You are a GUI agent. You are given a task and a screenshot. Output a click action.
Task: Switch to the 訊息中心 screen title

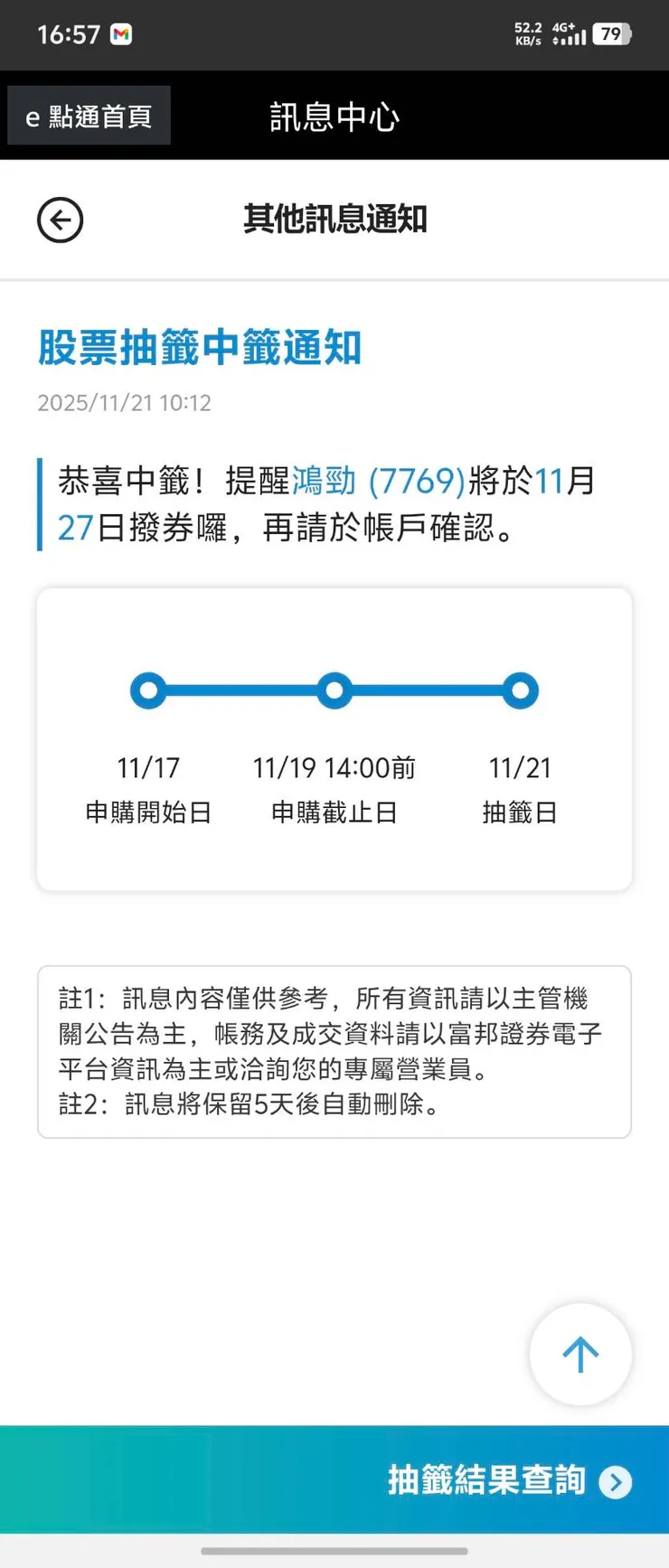coord(334,117)
